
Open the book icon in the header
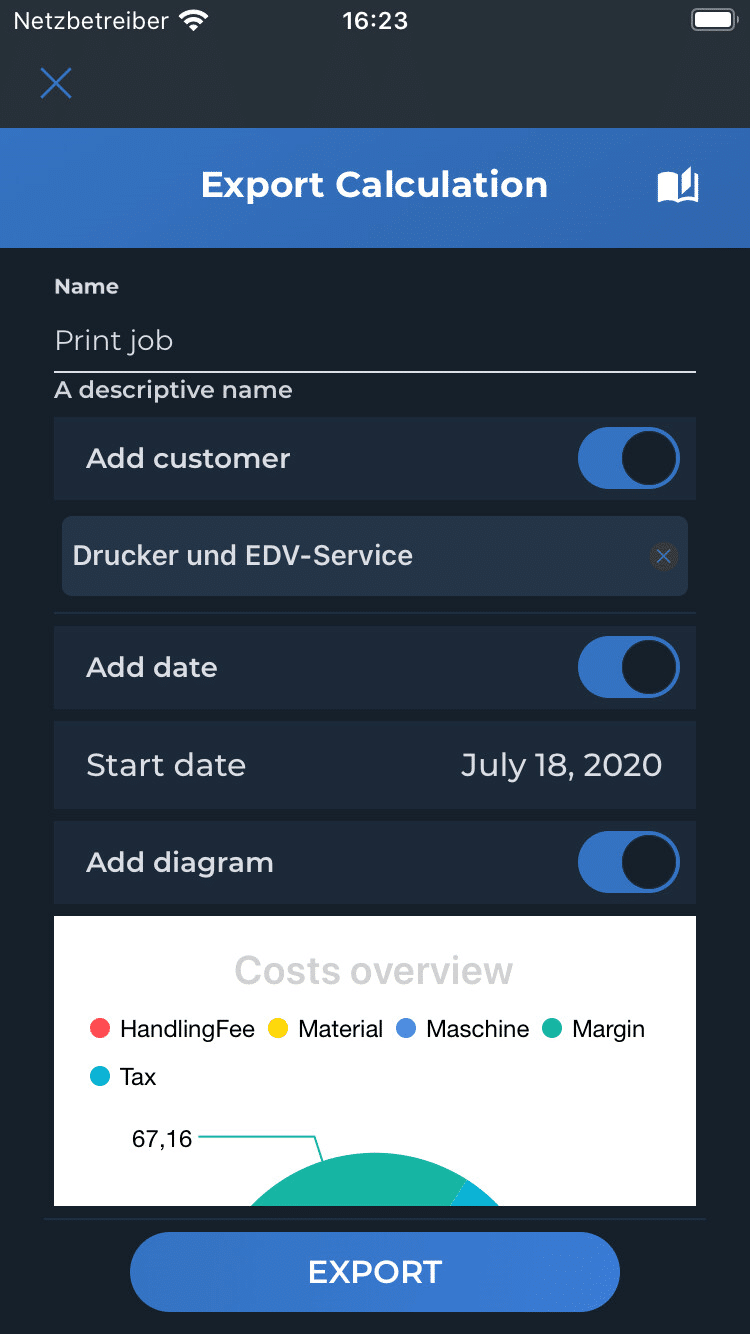677,186
